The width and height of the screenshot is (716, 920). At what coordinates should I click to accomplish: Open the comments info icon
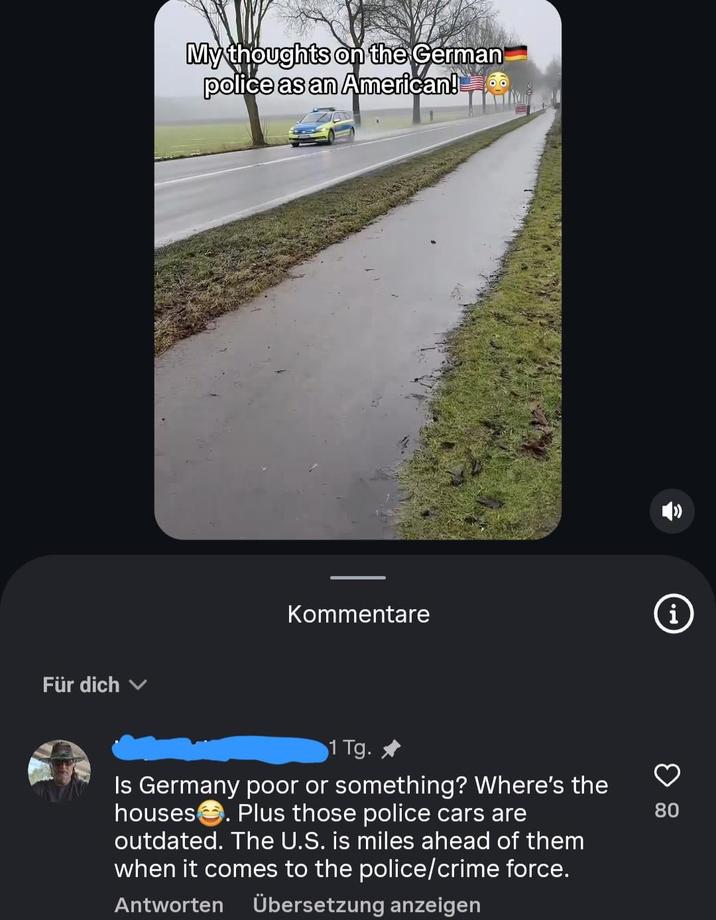pos(673,615)
